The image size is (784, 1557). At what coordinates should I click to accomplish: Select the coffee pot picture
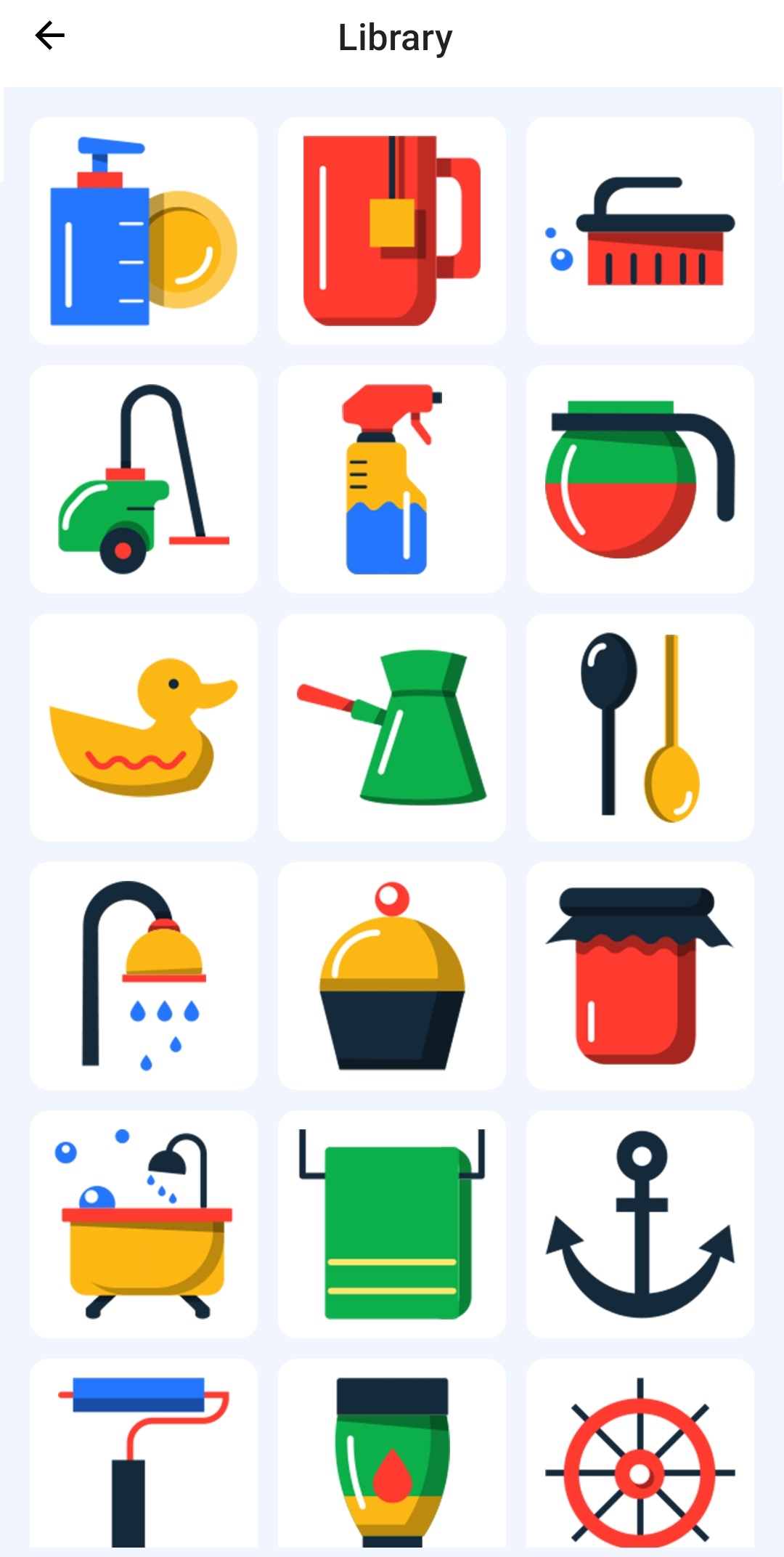tap(640, 479)
